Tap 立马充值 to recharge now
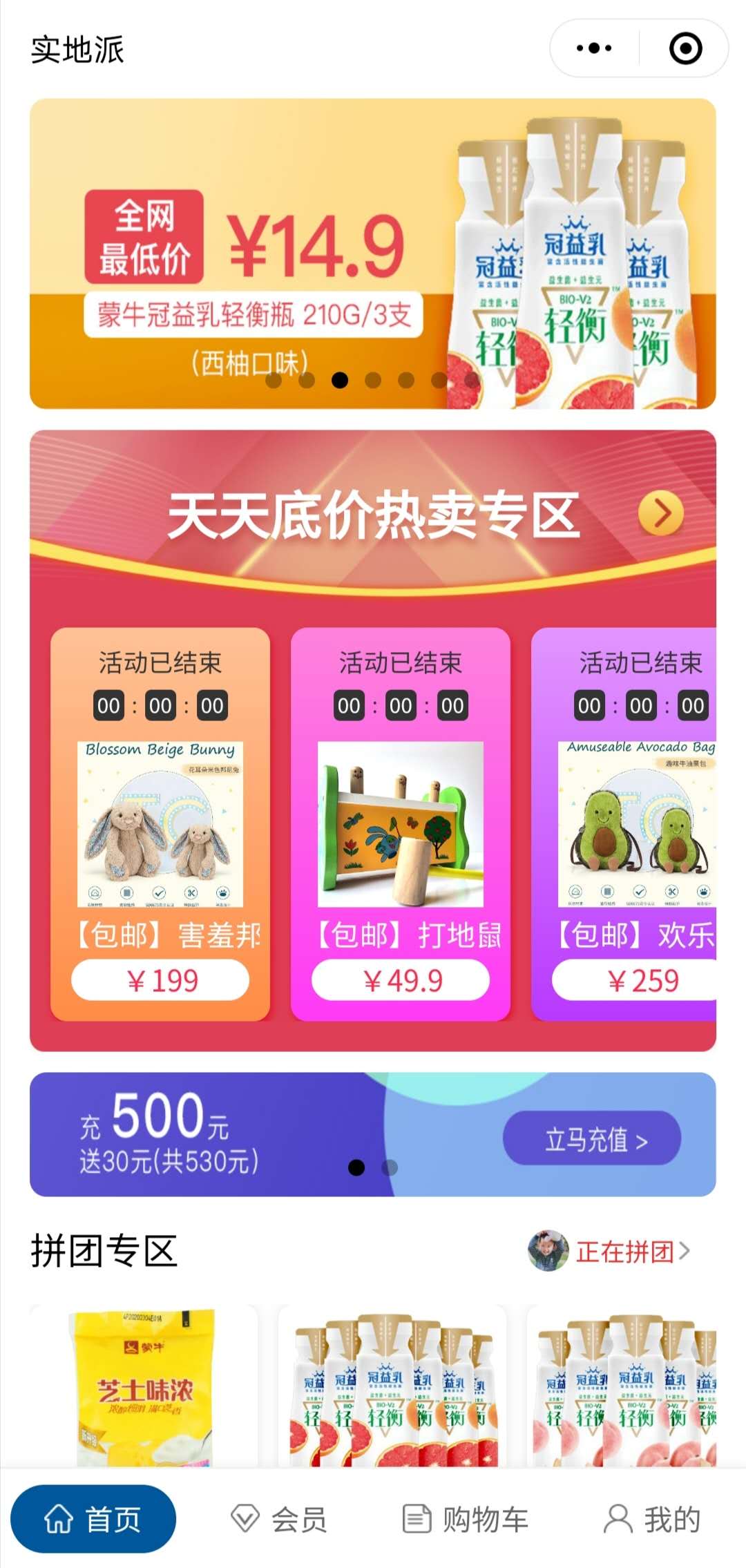Image resolution: width=746 pixels, height=1568 pixels. [x=592, y=1140]
